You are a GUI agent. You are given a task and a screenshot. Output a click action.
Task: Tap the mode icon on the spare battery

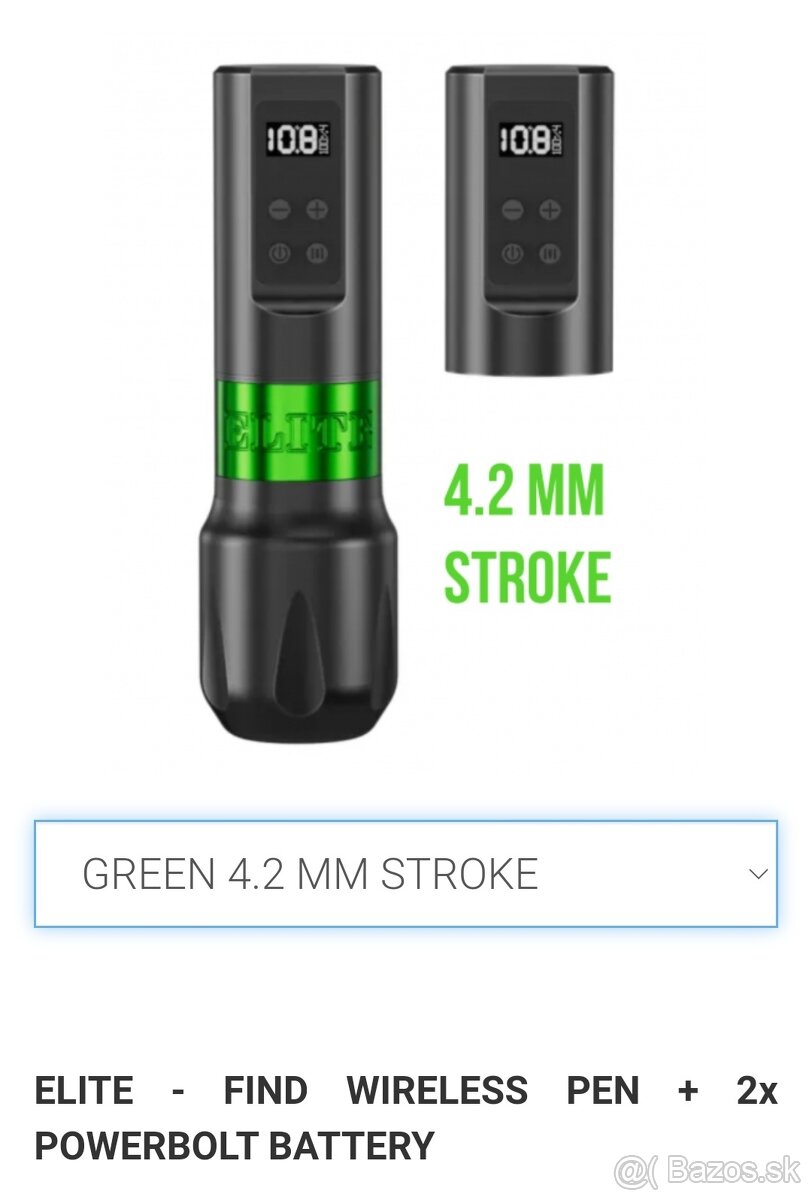(x=550, y=254)
